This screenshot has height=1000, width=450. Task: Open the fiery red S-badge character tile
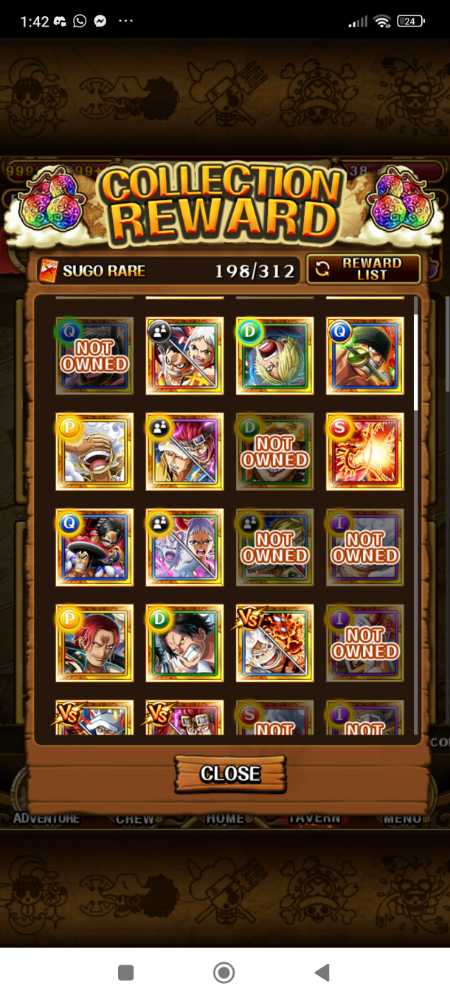tap(365, 451)
